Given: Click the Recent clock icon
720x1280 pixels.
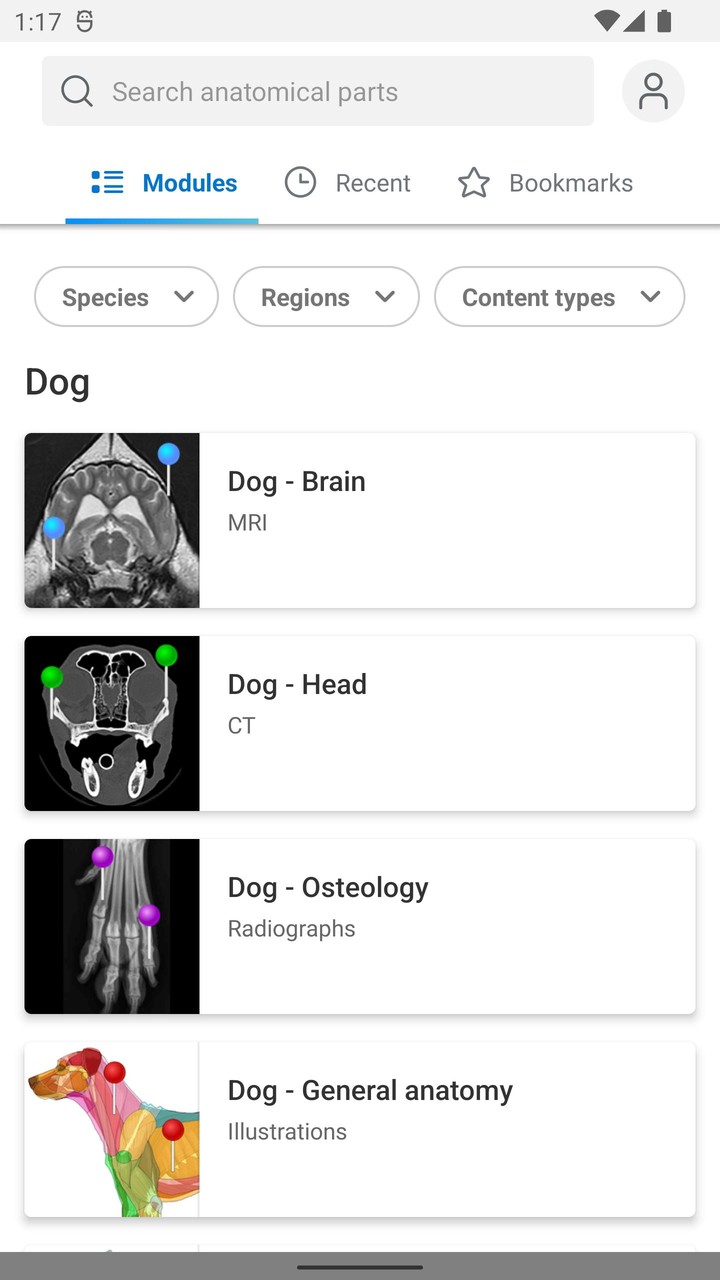Looking at the screenshot, I should [x=300, y=182].
